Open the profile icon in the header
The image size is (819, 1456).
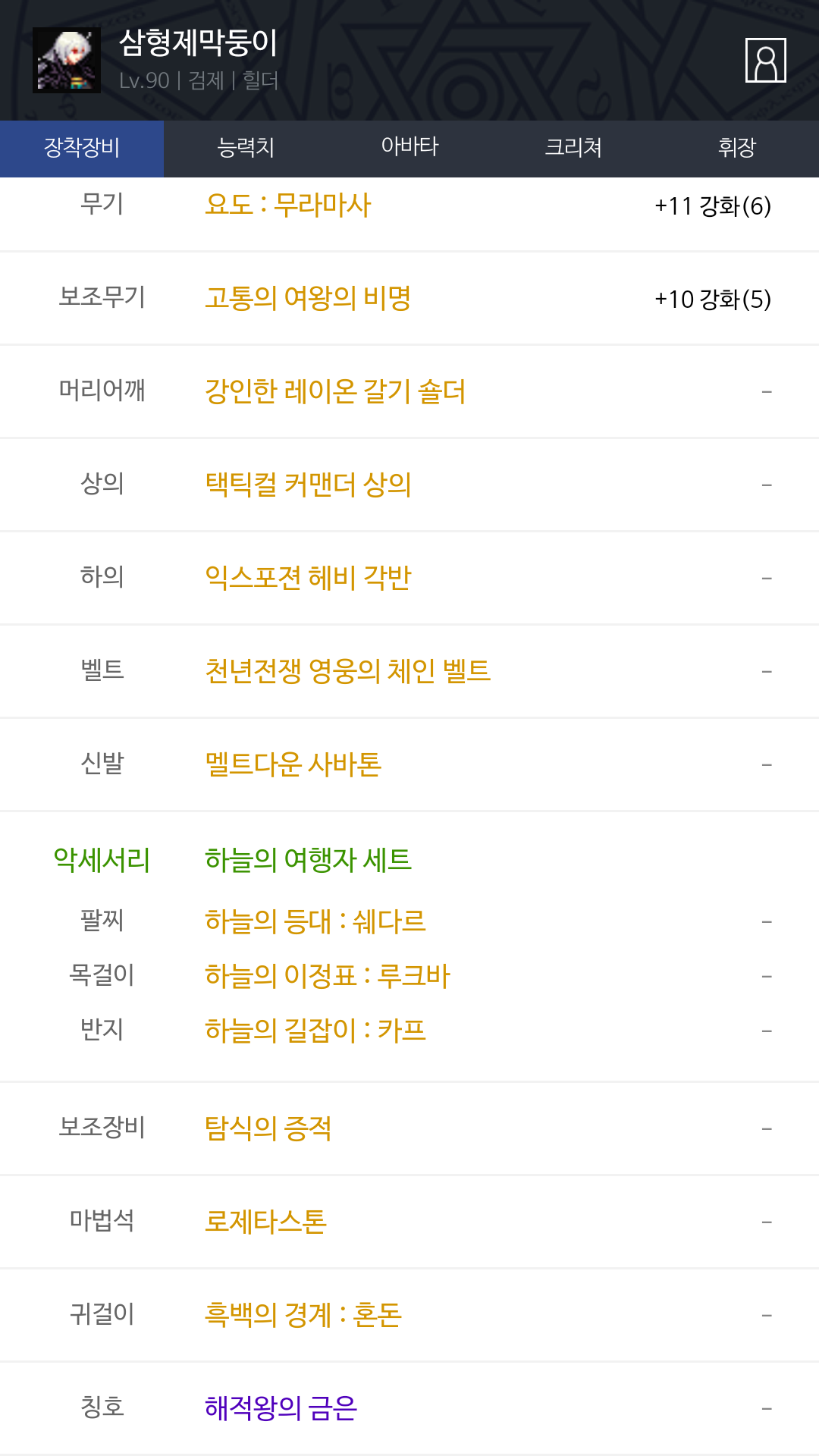coord(765,60)
